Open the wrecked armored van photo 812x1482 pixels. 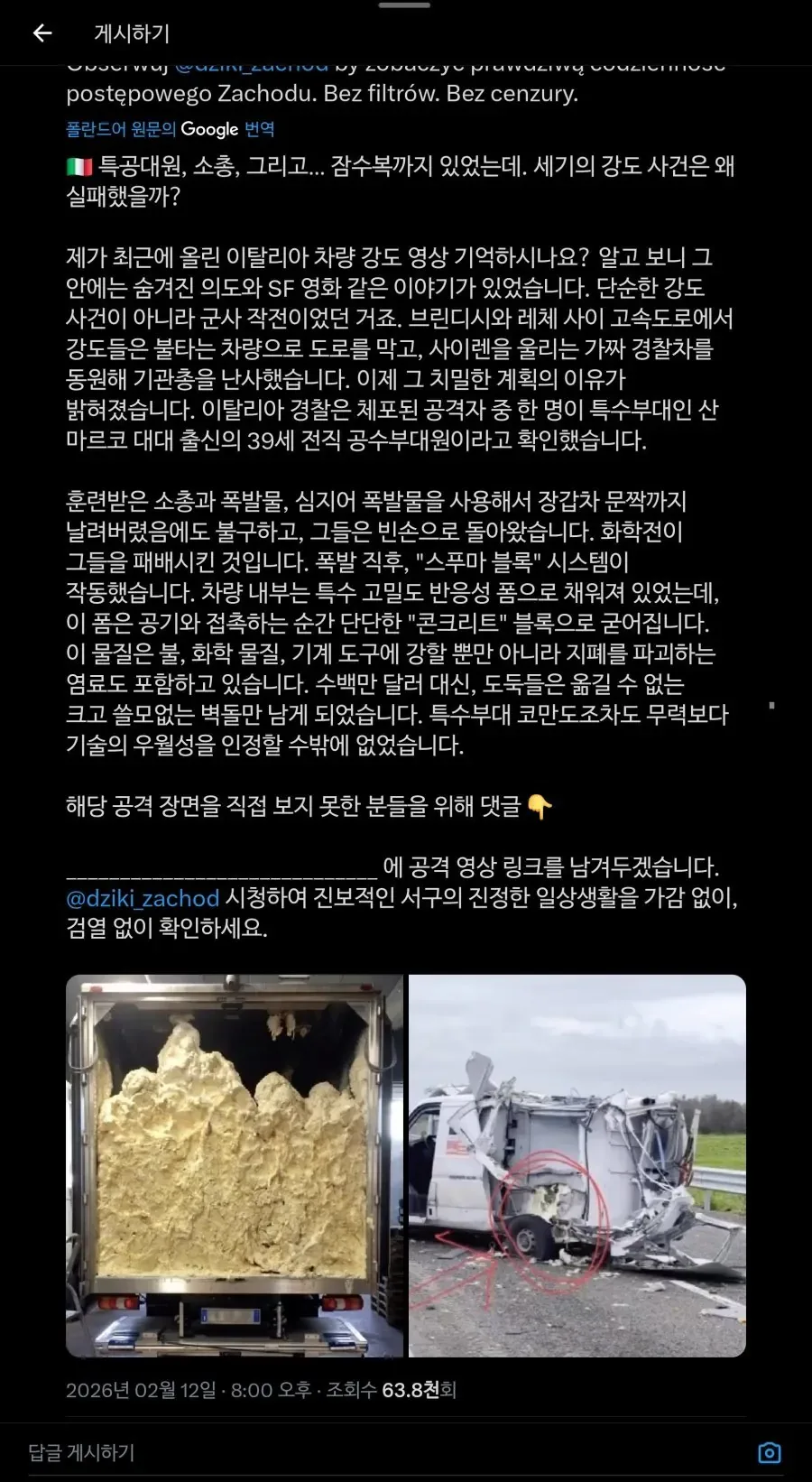coord(577,1165)
